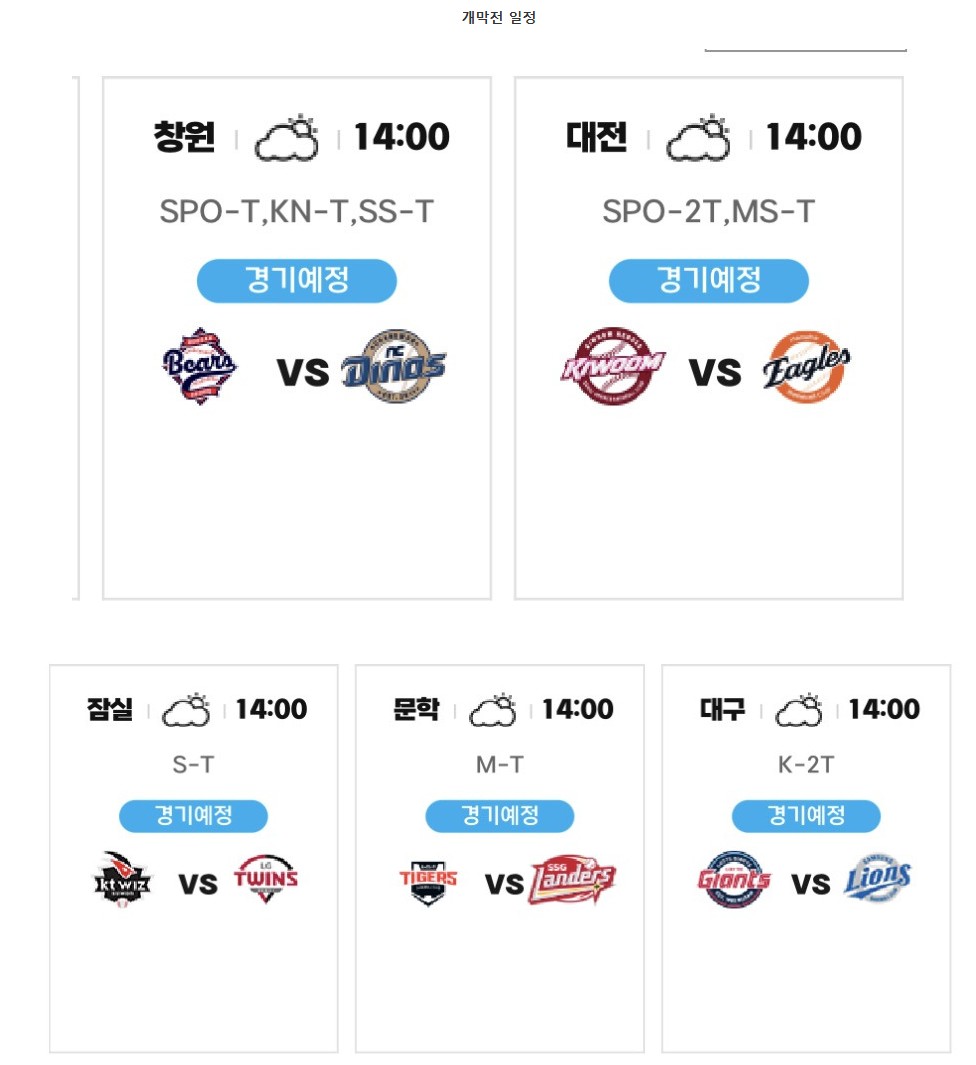Viewport: 976px width, 1065px height.
Task: Select the Lotte Giants logo
Action: (734, 880)
